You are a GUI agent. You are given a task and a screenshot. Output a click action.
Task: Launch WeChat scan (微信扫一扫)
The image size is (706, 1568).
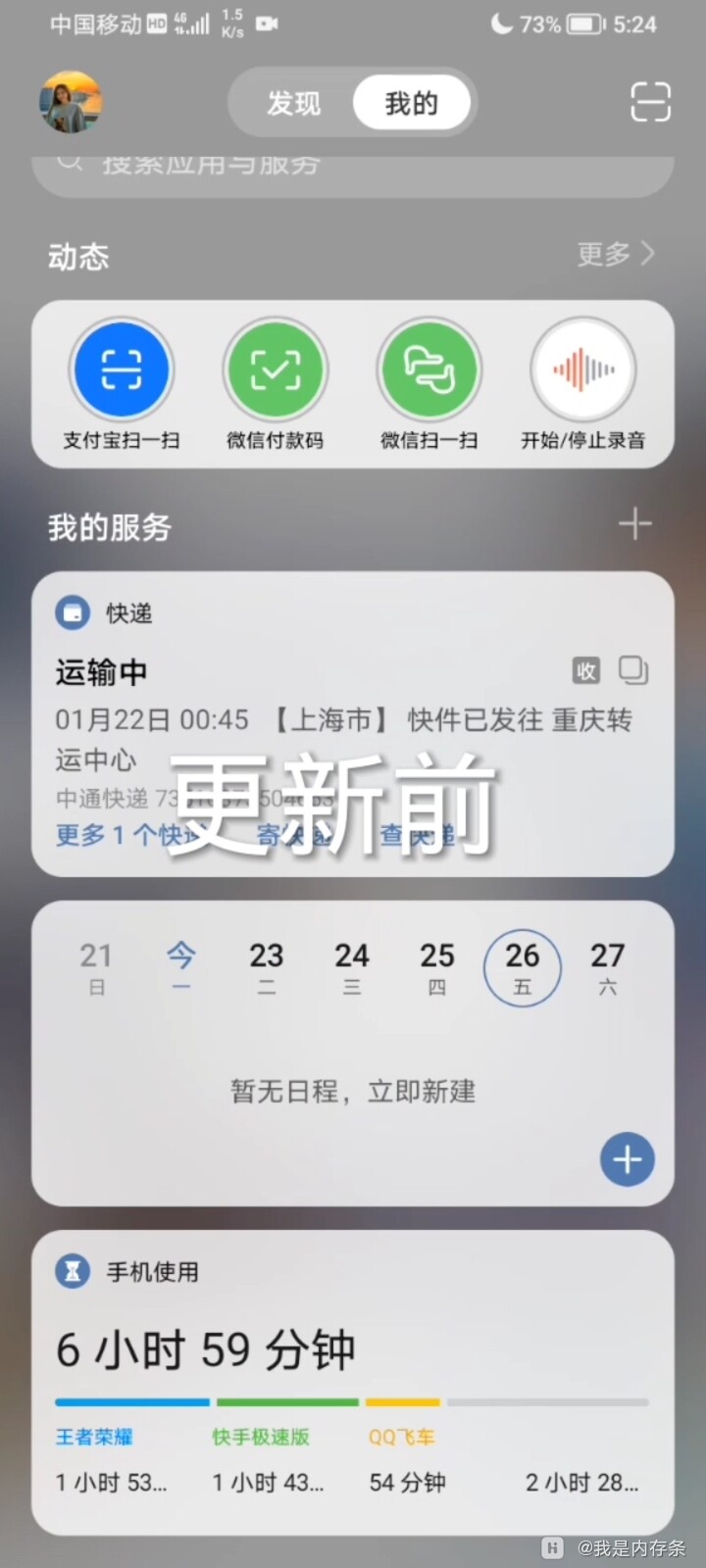pos(429,368)
